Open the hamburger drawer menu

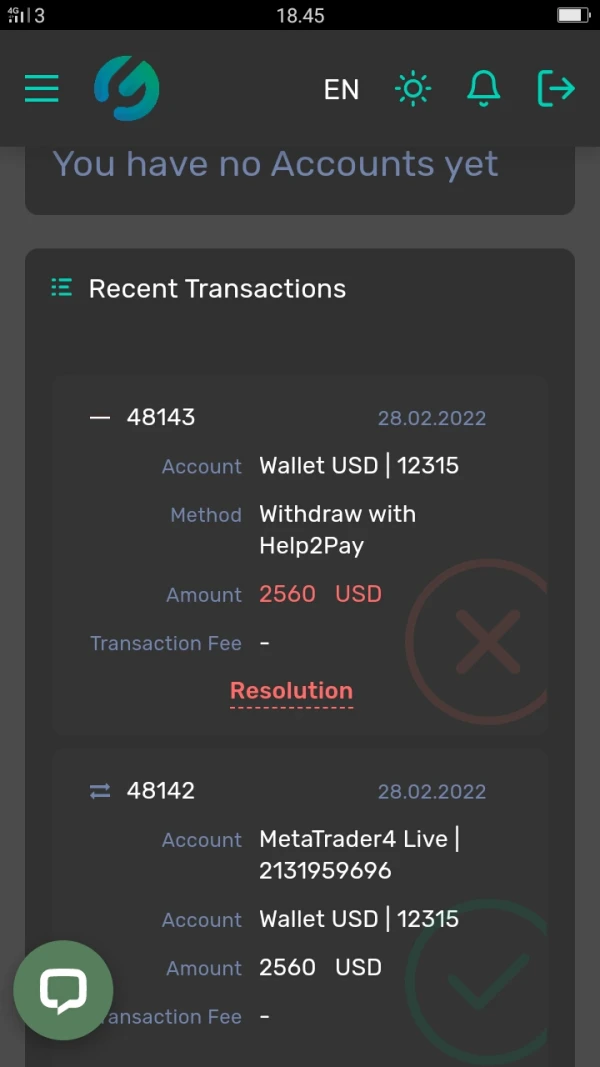click(x=41, y=88)
